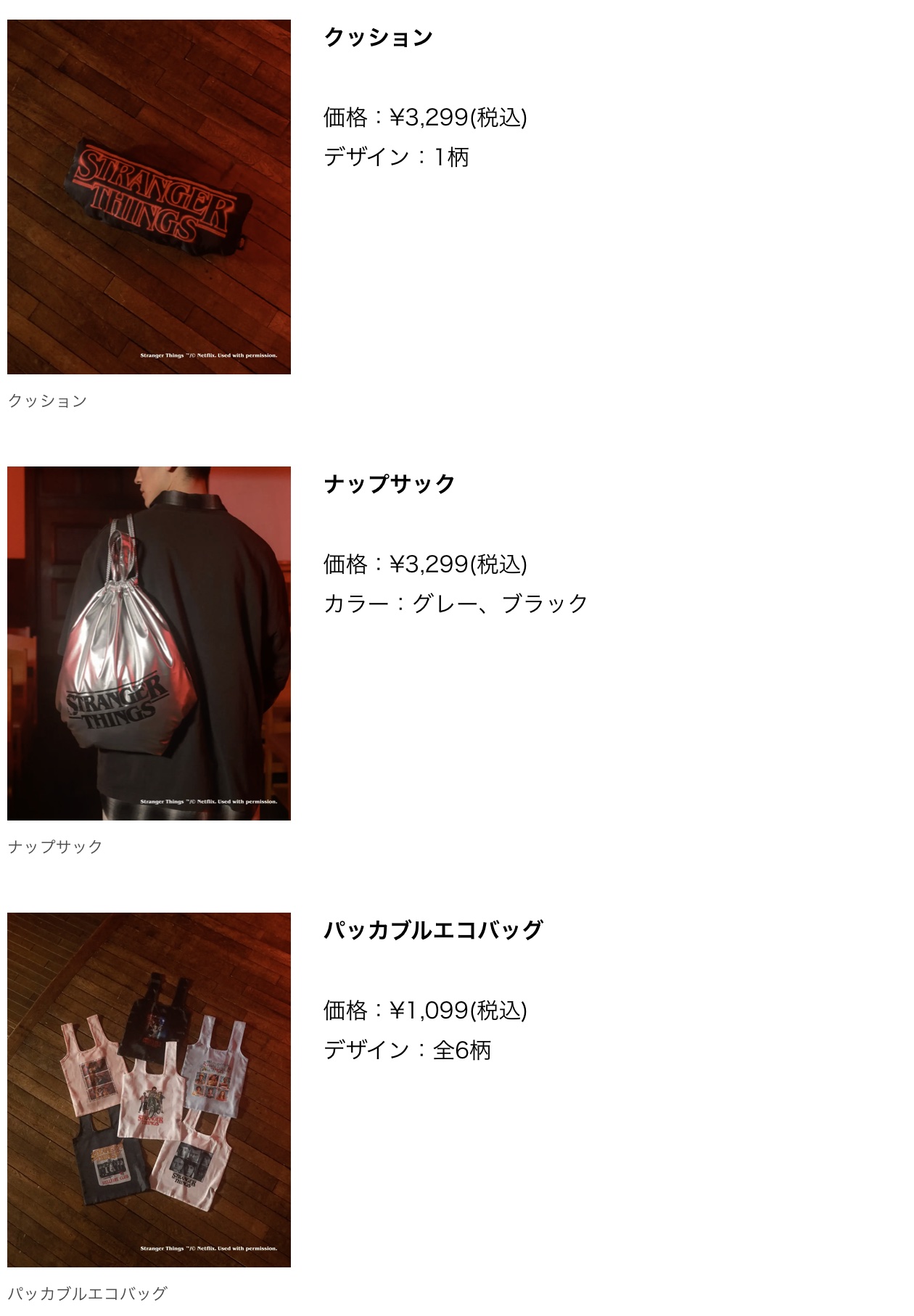
Task: Open the パッカブルエコバッグ product image
Action: [149, 1089]
